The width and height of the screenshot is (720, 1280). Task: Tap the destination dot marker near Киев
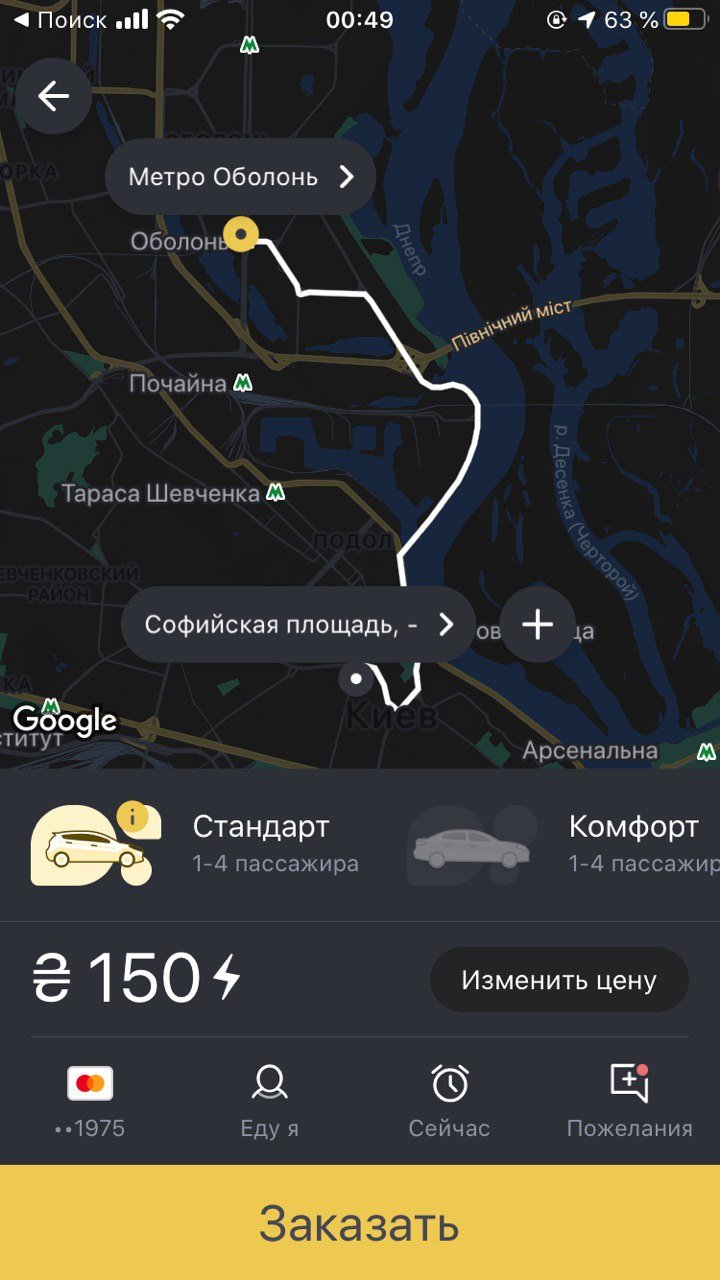pos(357,679)
